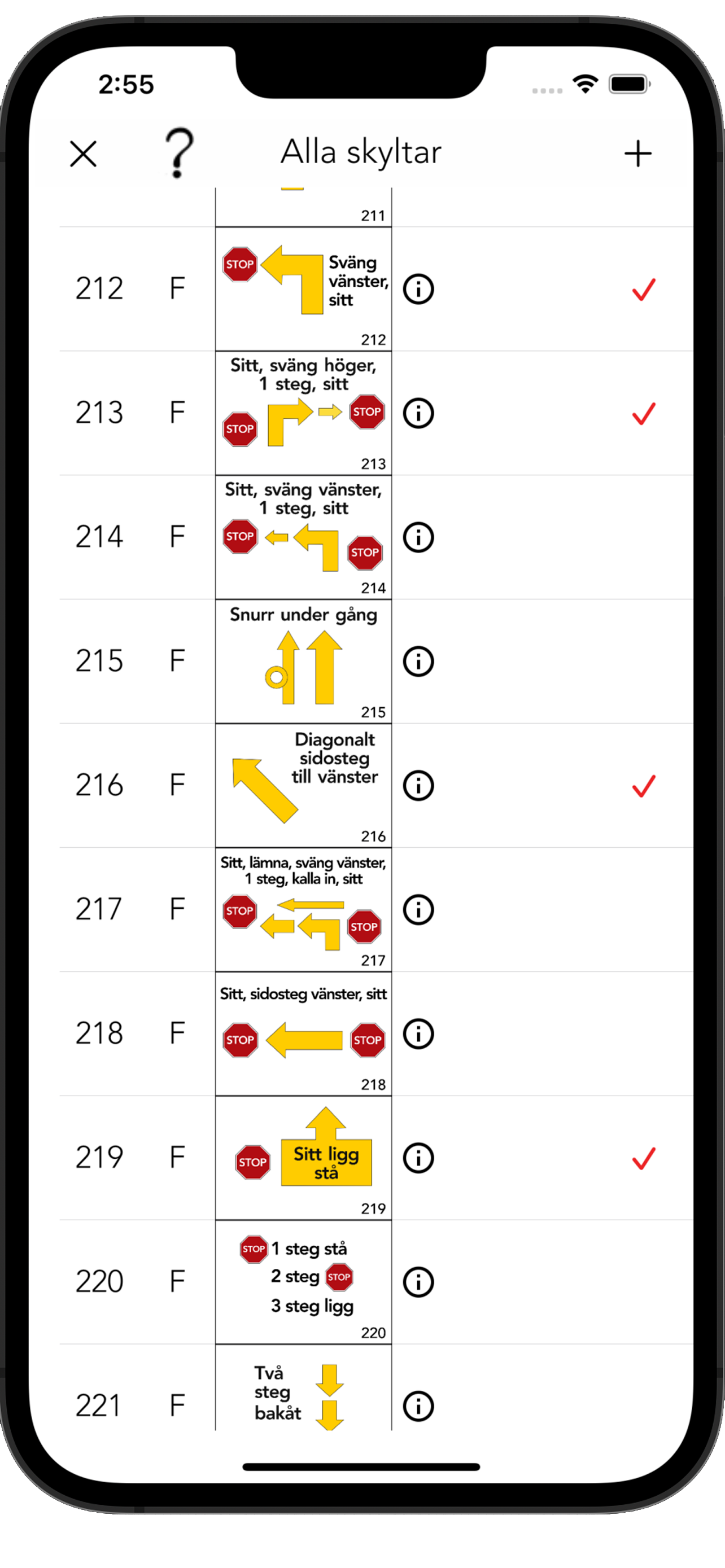The image size is (725, 1568).
Task: Close the Alla skyltar screen
Action: [x=84, y=154]
